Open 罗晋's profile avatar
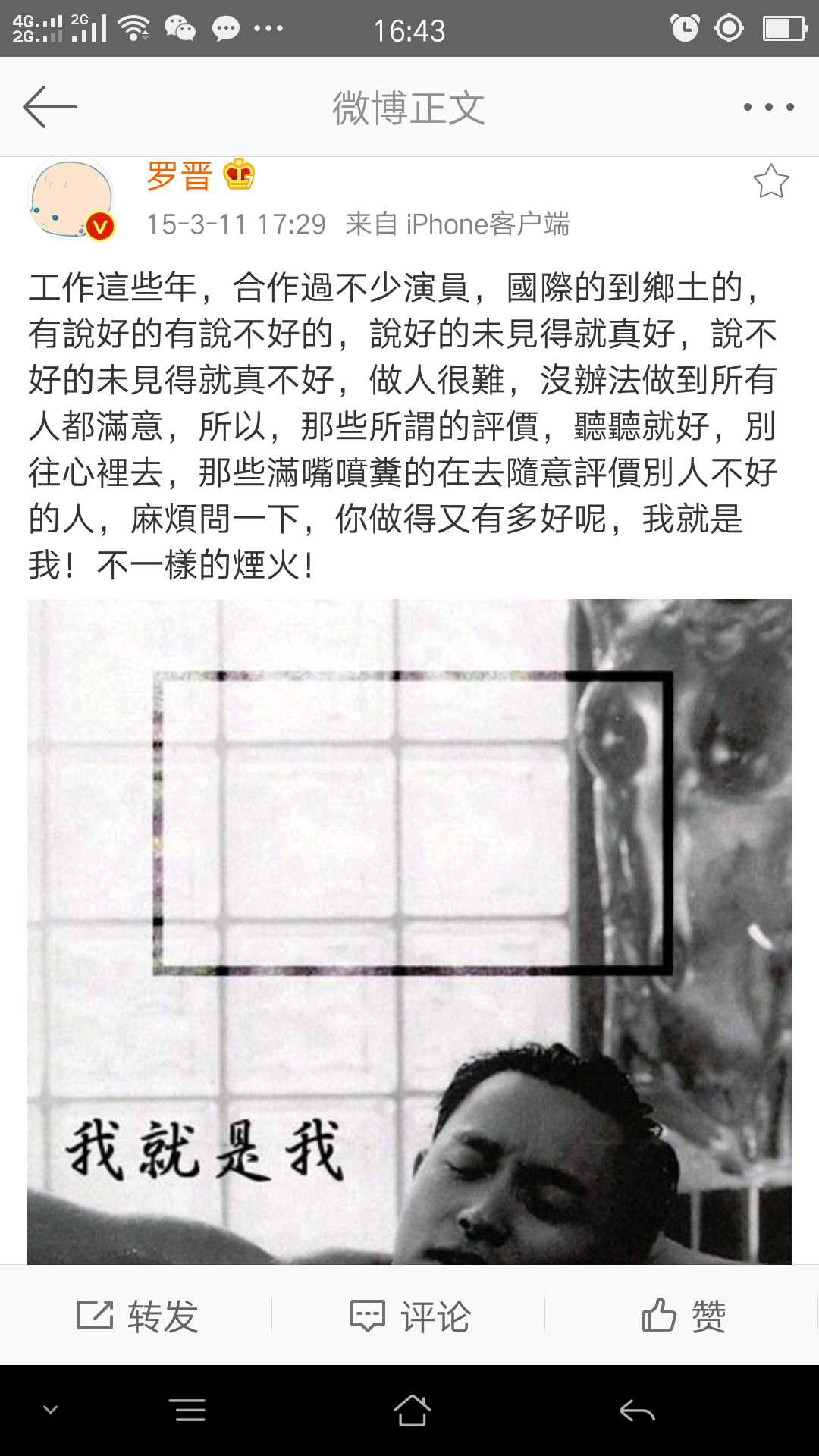The width and height of the screenshot is (819, 1456). tap(71, 199)
